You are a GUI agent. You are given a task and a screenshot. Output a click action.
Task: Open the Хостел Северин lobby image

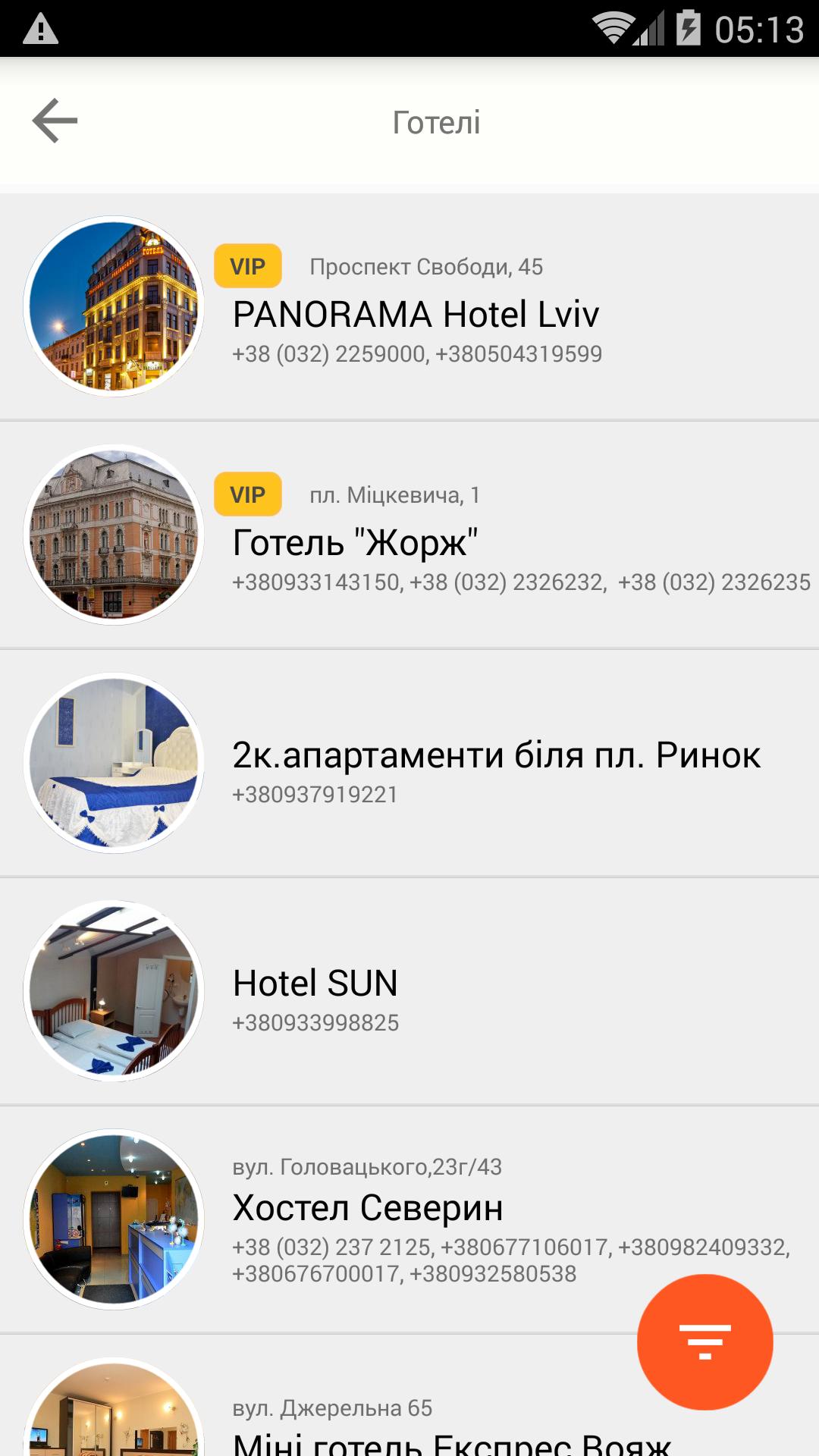click(114, 1221)
